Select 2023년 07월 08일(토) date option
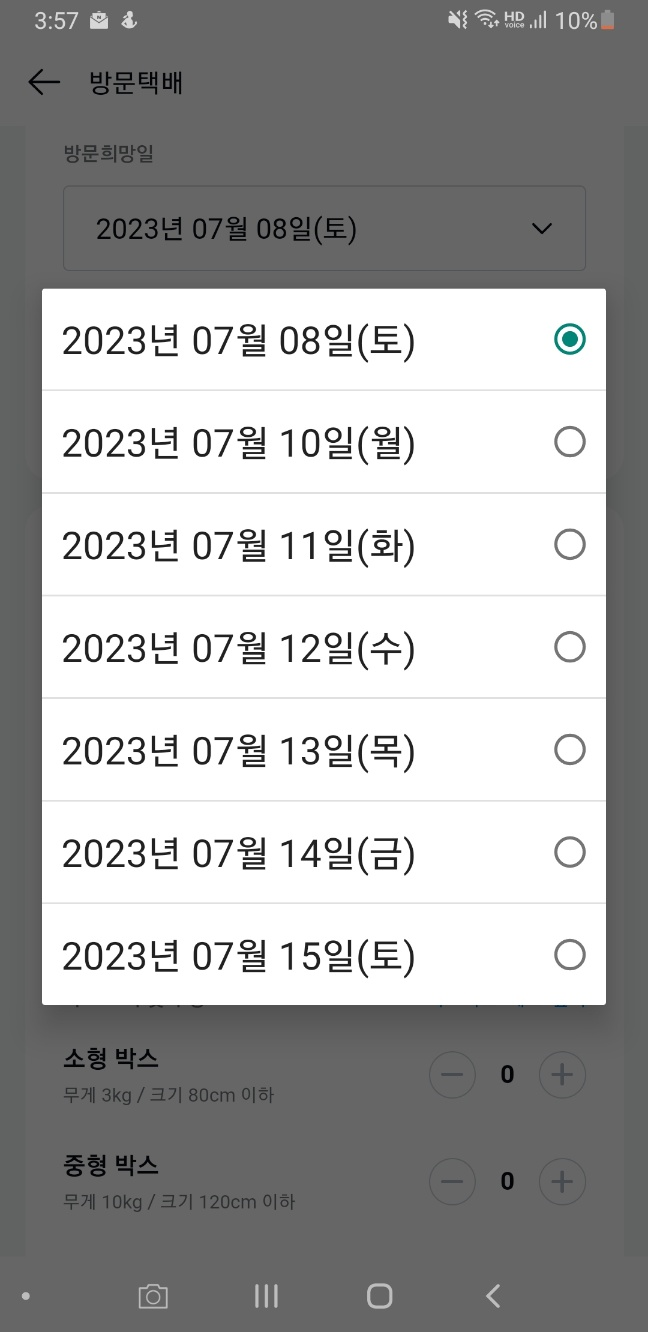The width and height of the screenshot is (648, 1332). (323, 340)
